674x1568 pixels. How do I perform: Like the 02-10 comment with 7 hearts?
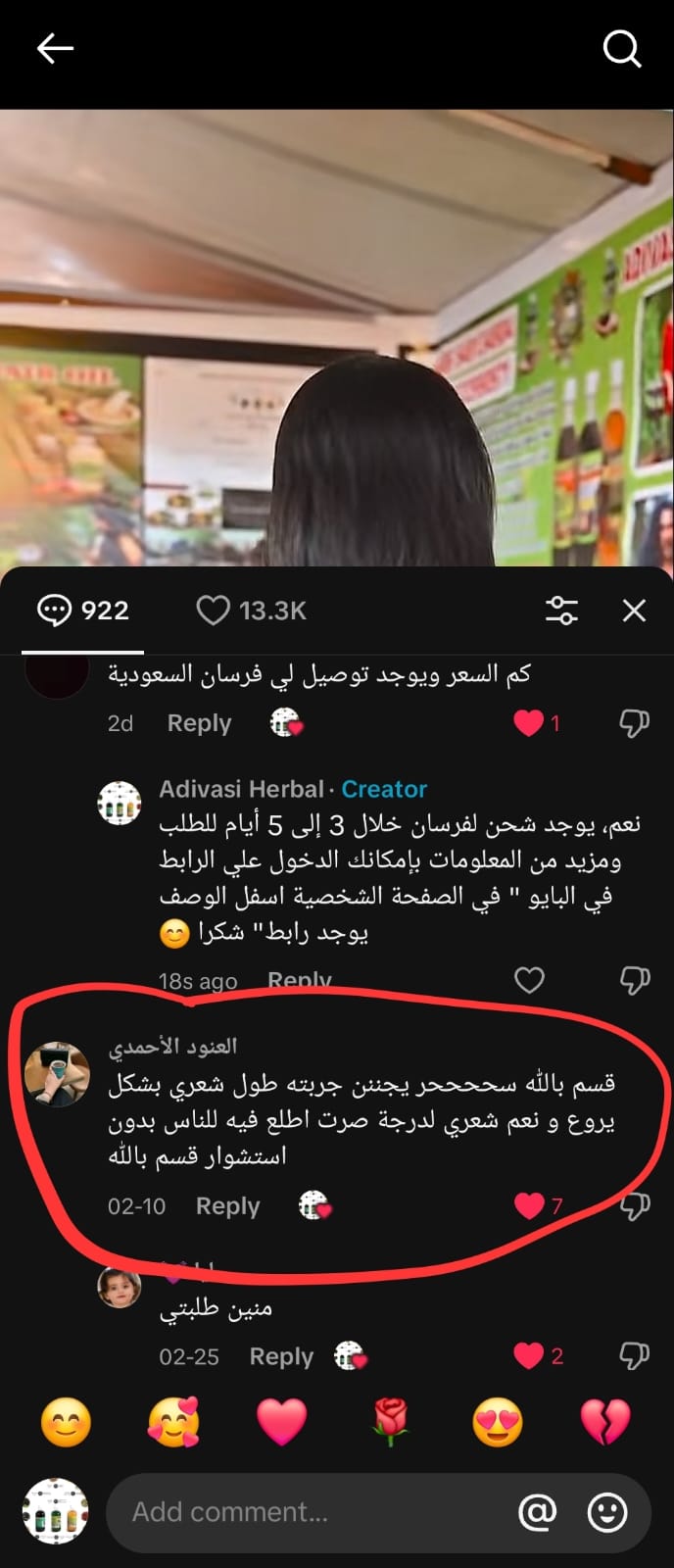529,1206
